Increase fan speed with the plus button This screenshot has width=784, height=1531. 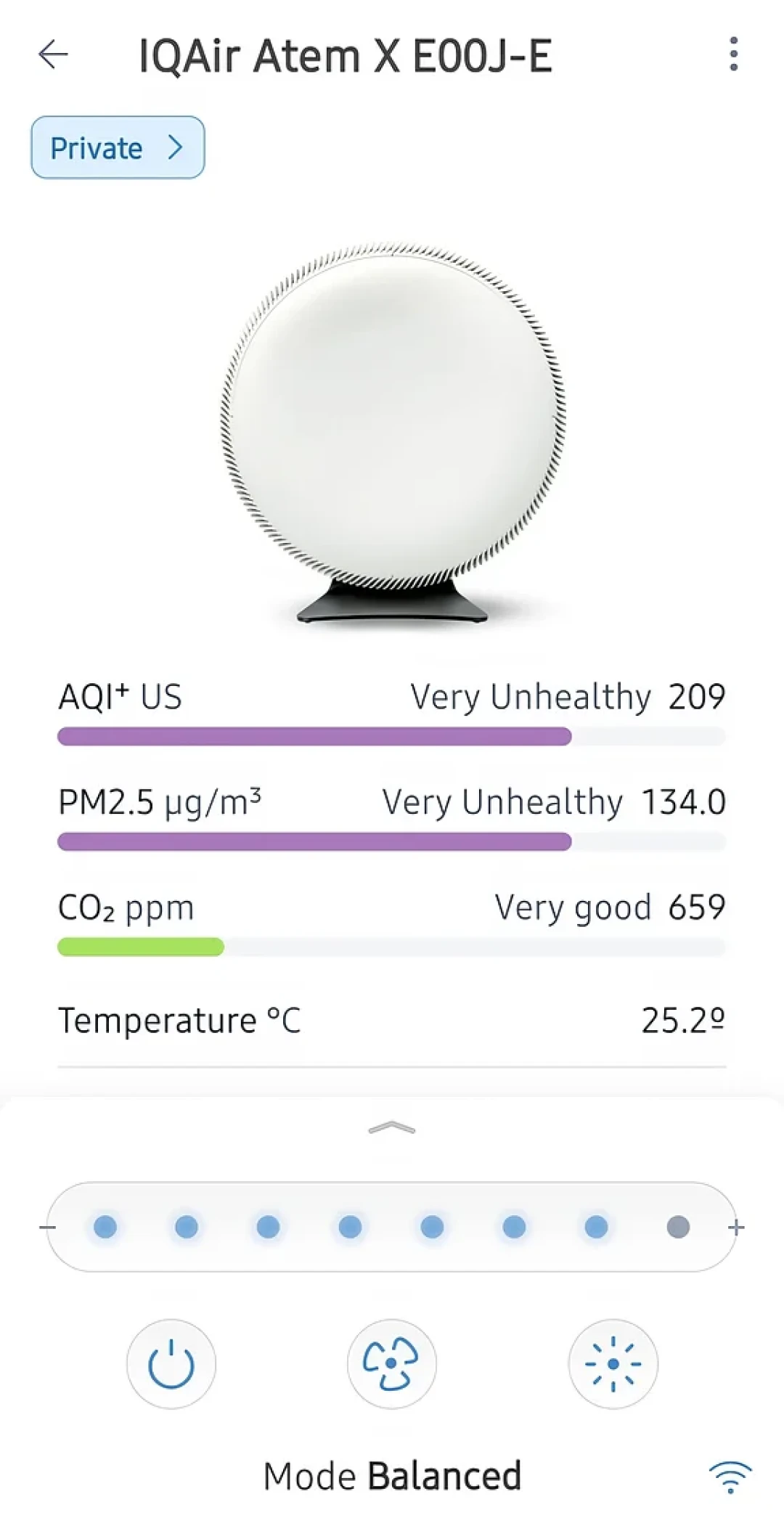[736, 1227]
